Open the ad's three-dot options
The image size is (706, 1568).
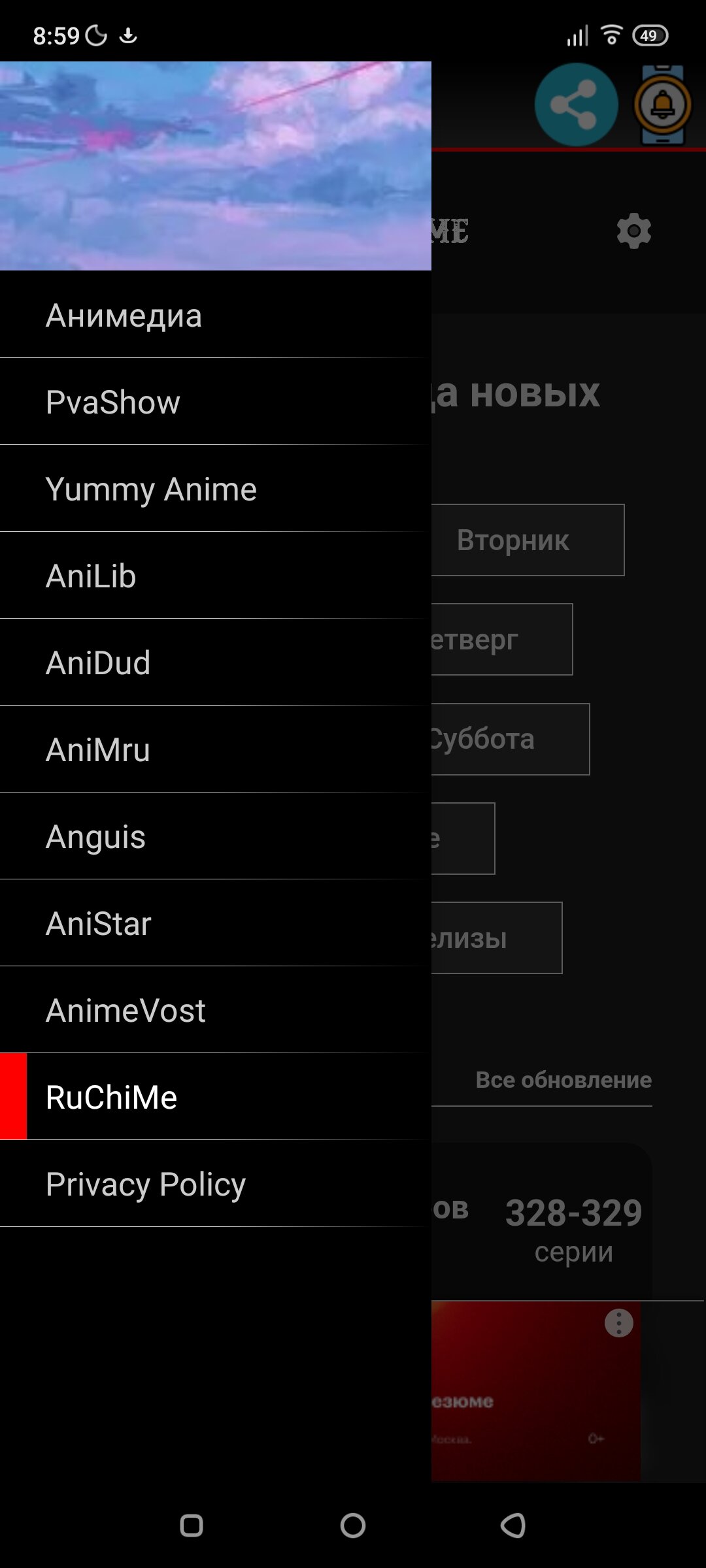point(618,1323)
